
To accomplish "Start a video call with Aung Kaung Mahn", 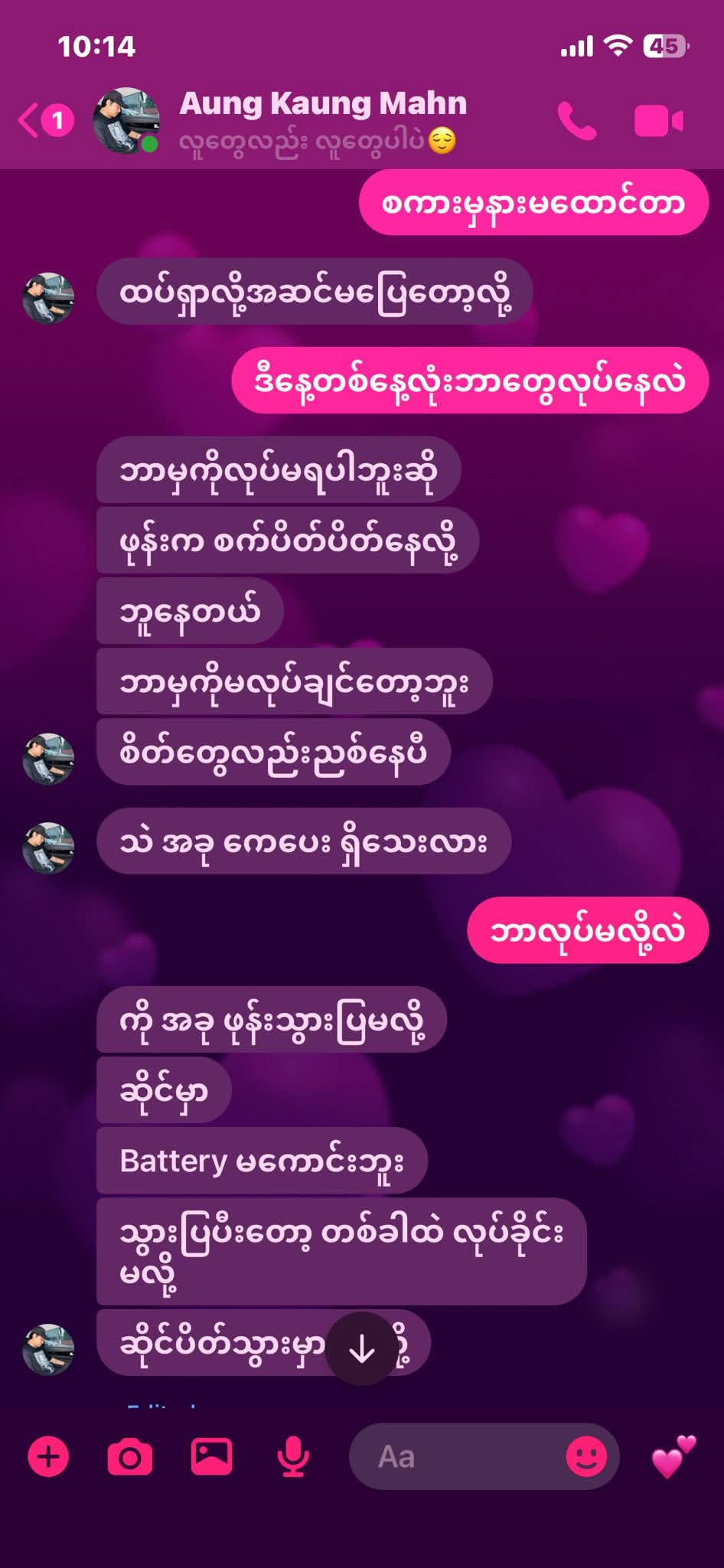I will coord(658,121).
